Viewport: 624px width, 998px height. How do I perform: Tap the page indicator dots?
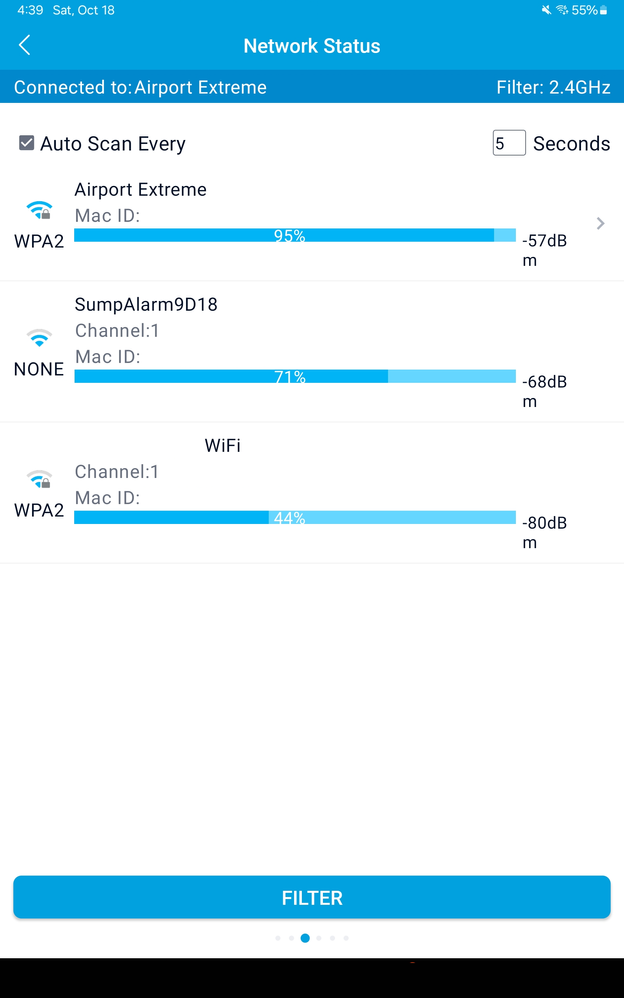pyautogui.click(x=312, y=938)
